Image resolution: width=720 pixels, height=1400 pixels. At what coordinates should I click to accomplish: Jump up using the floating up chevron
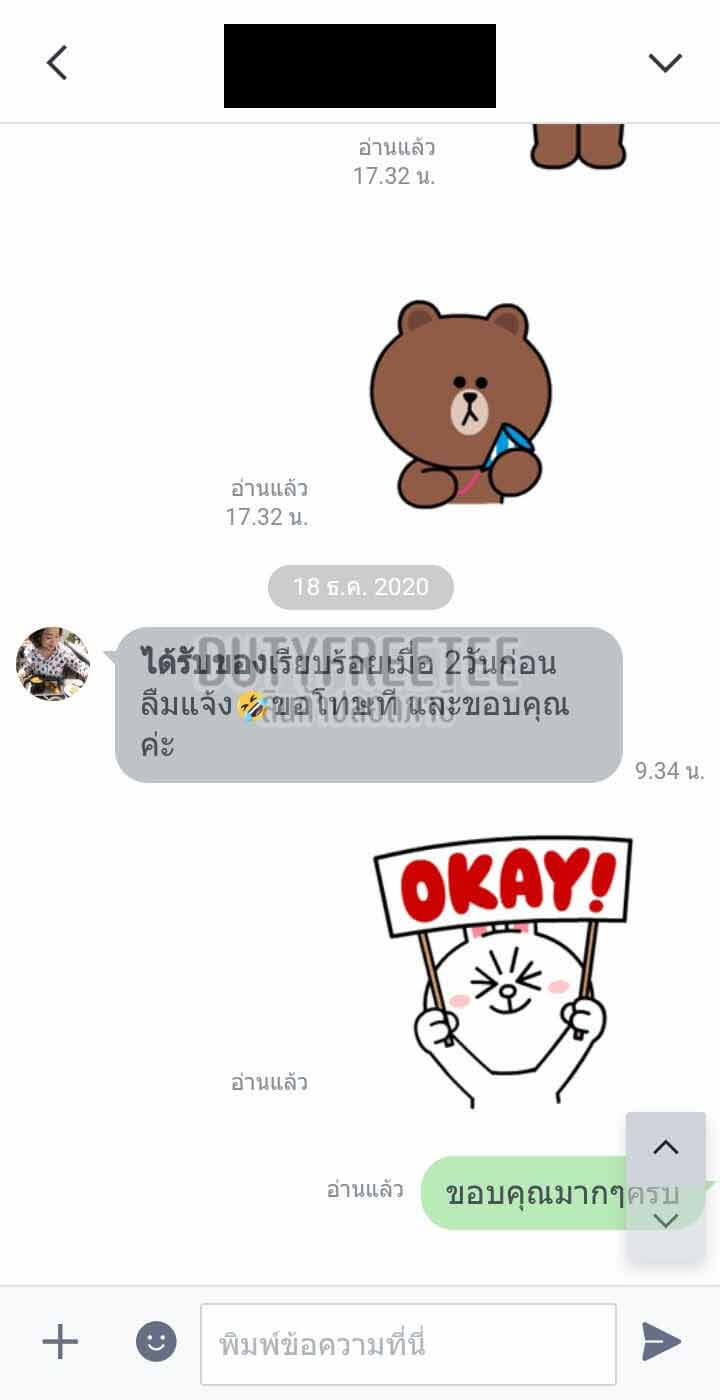(x=666, y=1148)
